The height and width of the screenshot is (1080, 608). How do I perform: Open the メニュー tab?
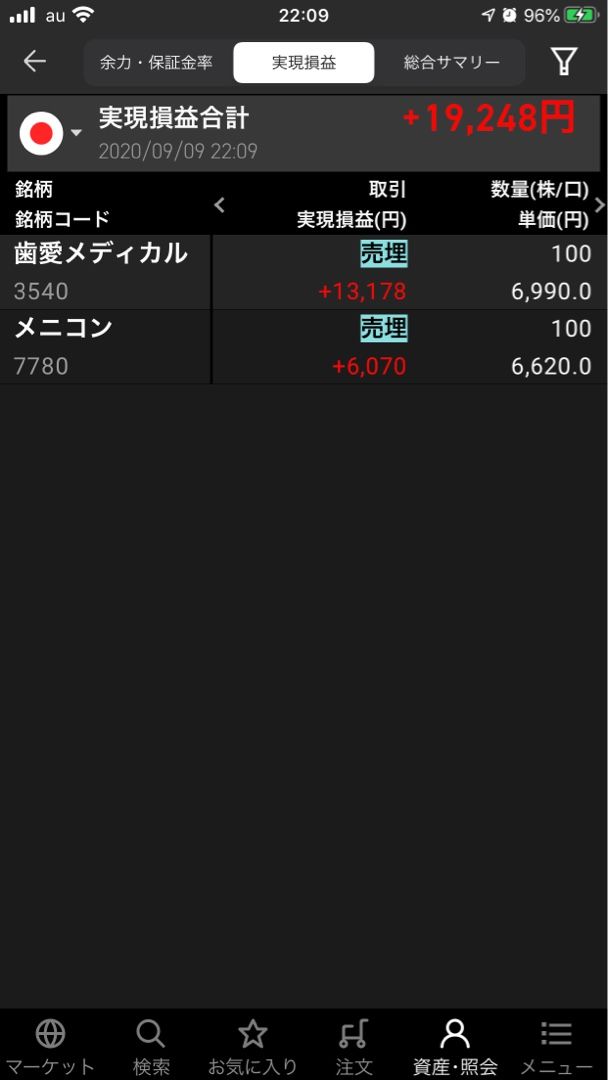tap(556, 1046)
